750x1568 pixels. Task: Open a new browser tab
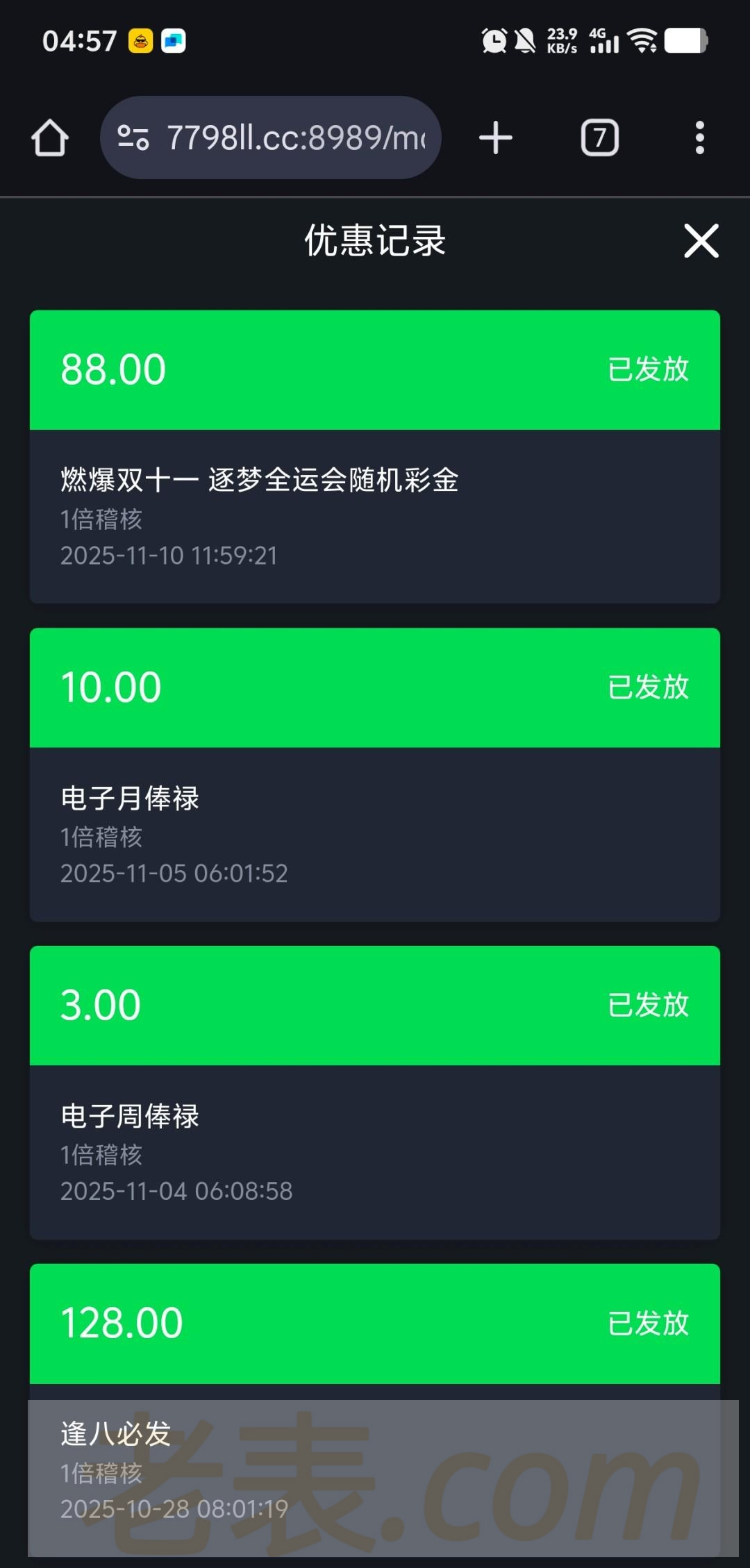point(496,137)
